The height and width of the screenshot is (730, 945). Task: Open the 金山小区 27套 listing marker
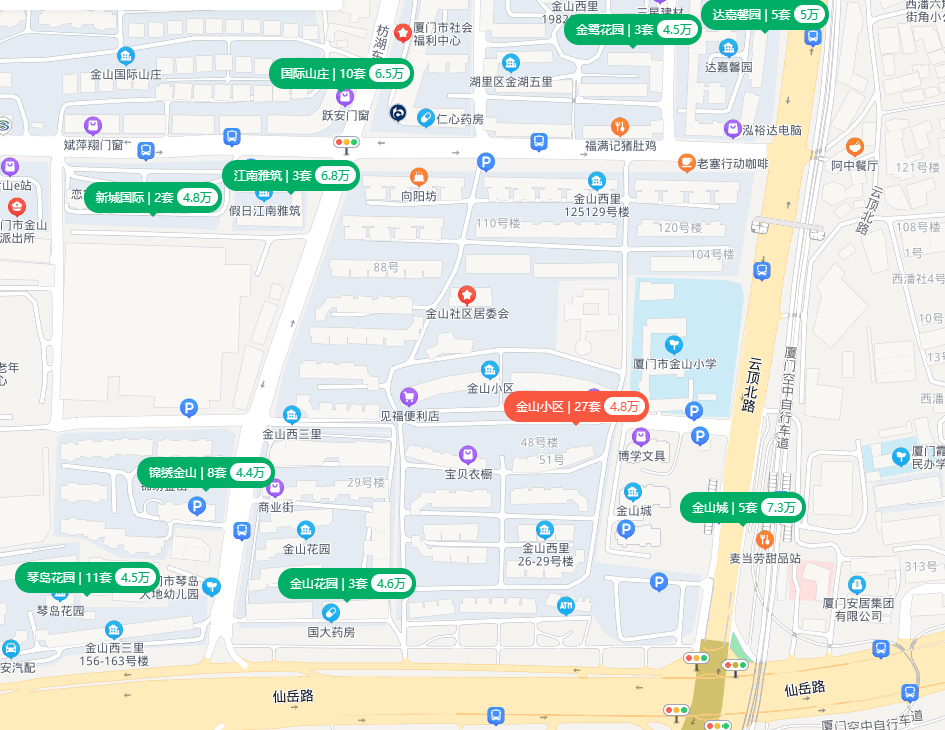click(576, 407)
